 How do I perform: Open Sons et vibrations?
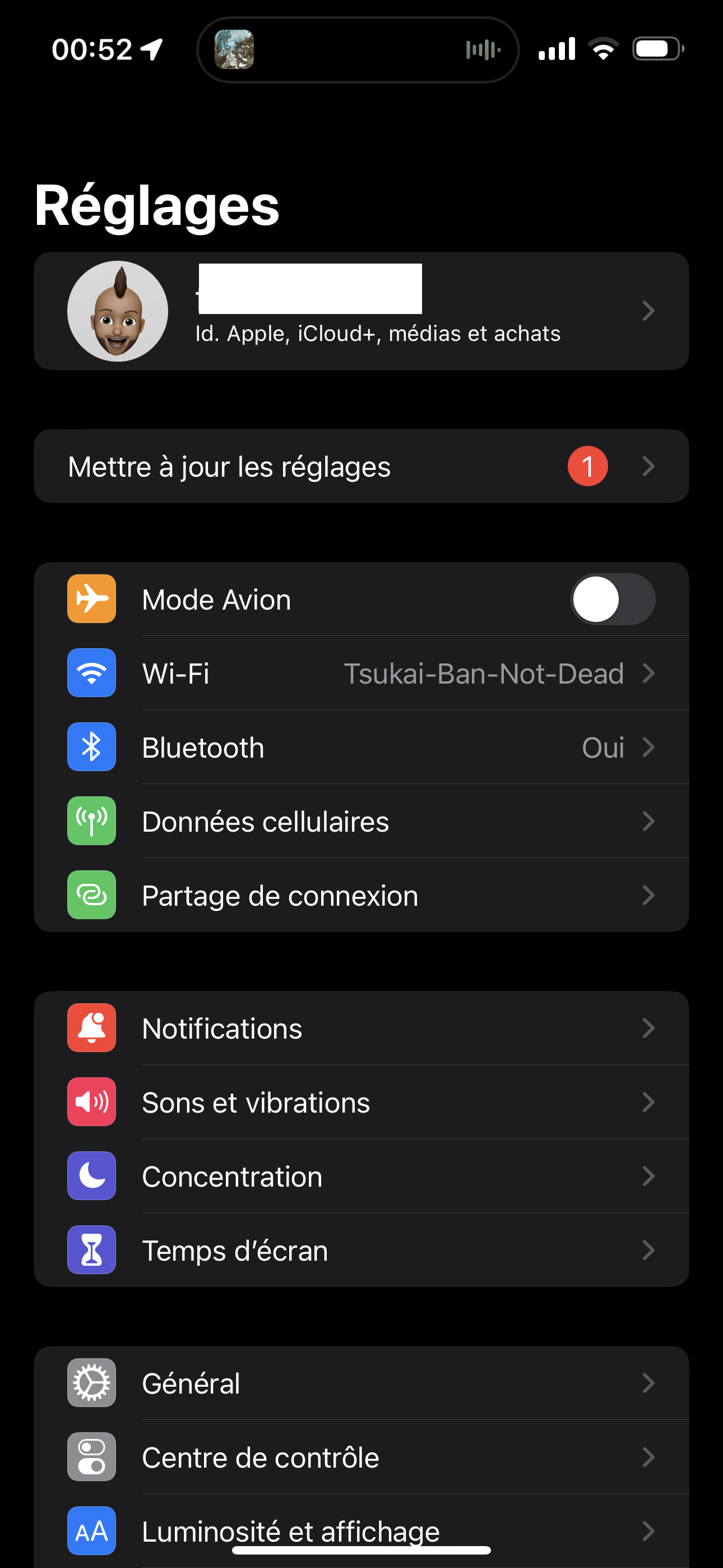pos(361,1103)
